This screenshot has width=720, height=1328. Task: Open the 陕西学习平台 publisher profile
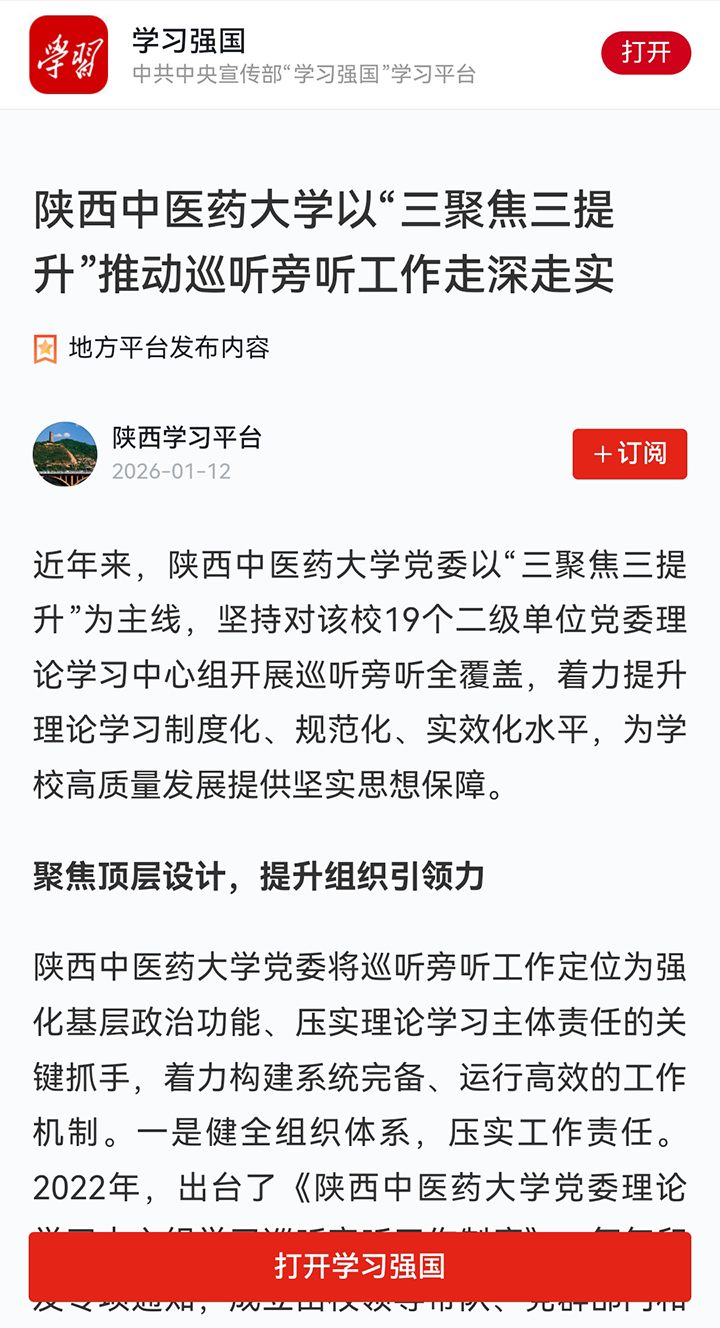click(x=186, y=438)
